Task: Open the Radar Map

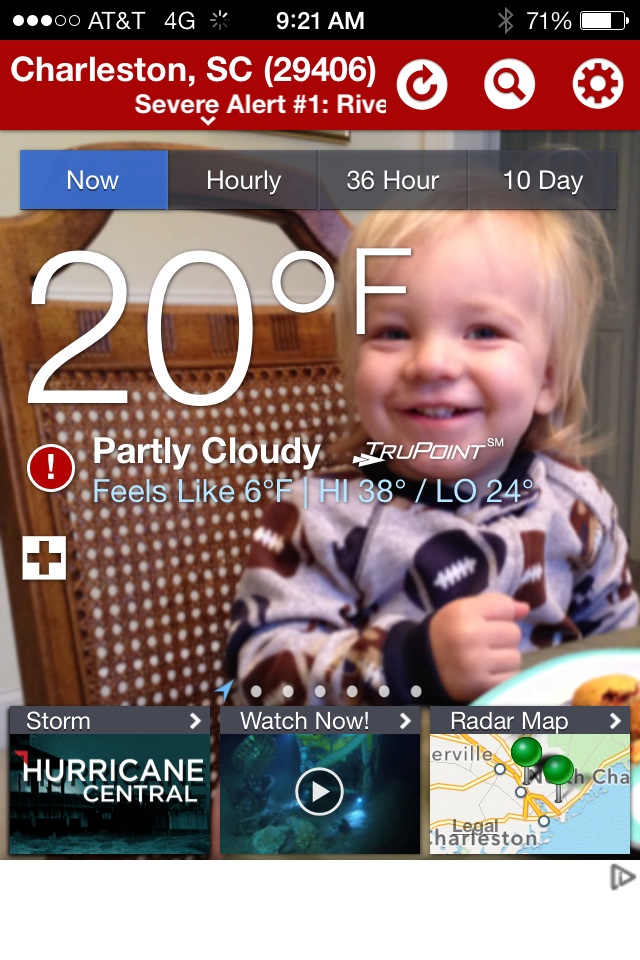Action: (x=530, y=781)
